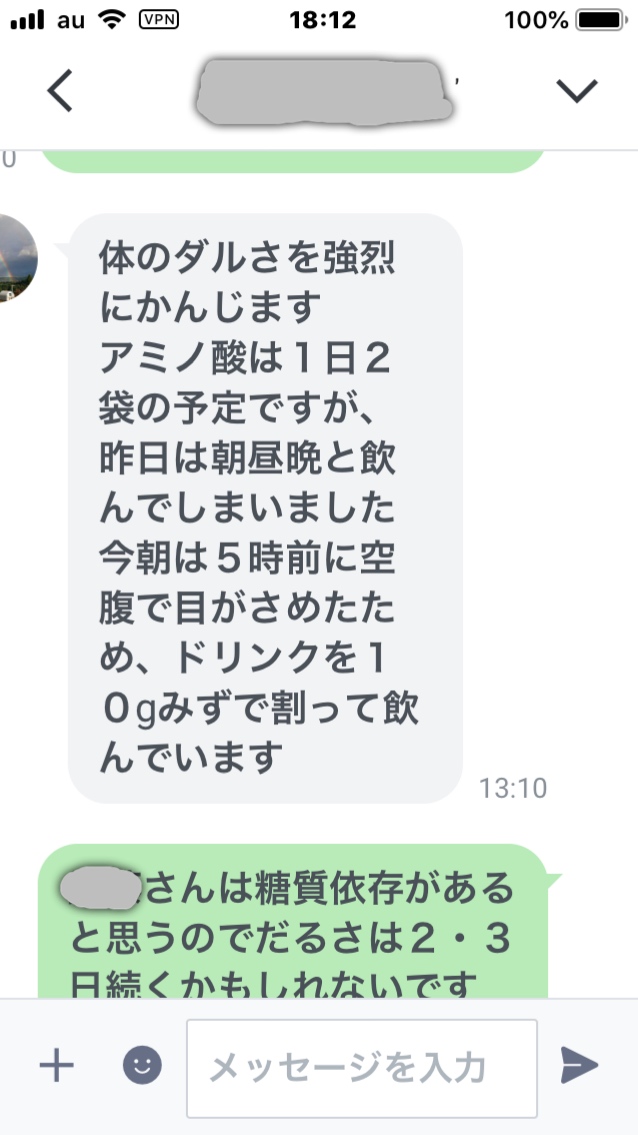Expand the chat options chevron
The height and width of the screenshot is (1135, 638).
[576, 91]
